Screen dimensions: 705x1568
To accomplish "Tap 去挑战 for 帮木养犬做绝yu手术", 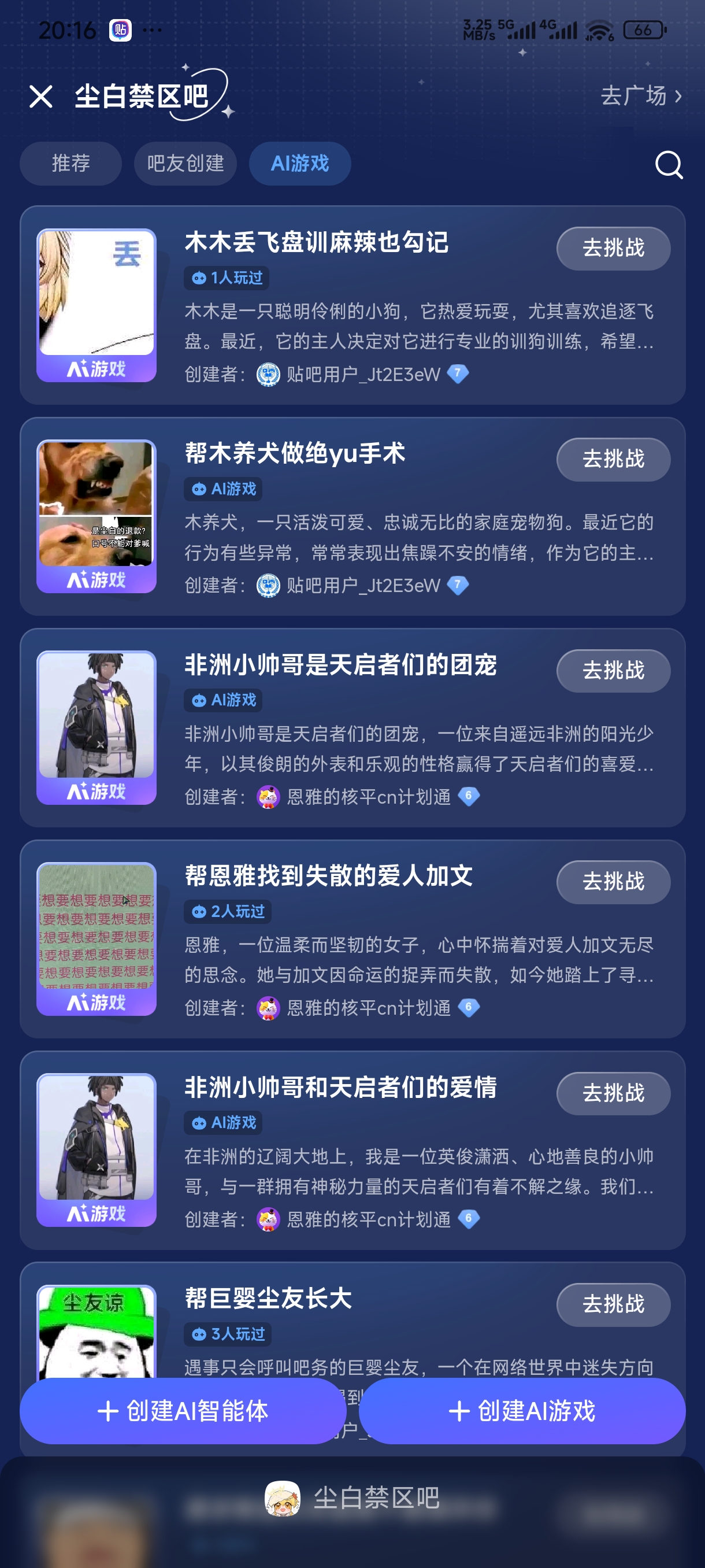I will pos(613,460).
